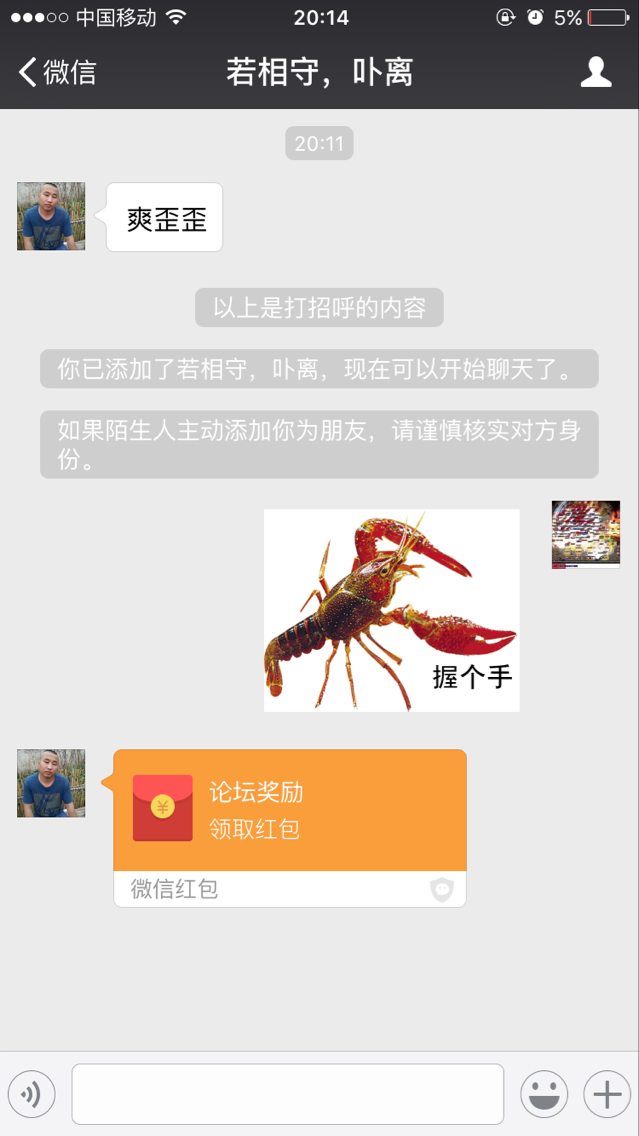The height and width of the screenshot is (1136, 639).
Task: Tap the contact's avatar beside the red packet
Action: click(x=51, y=783)
